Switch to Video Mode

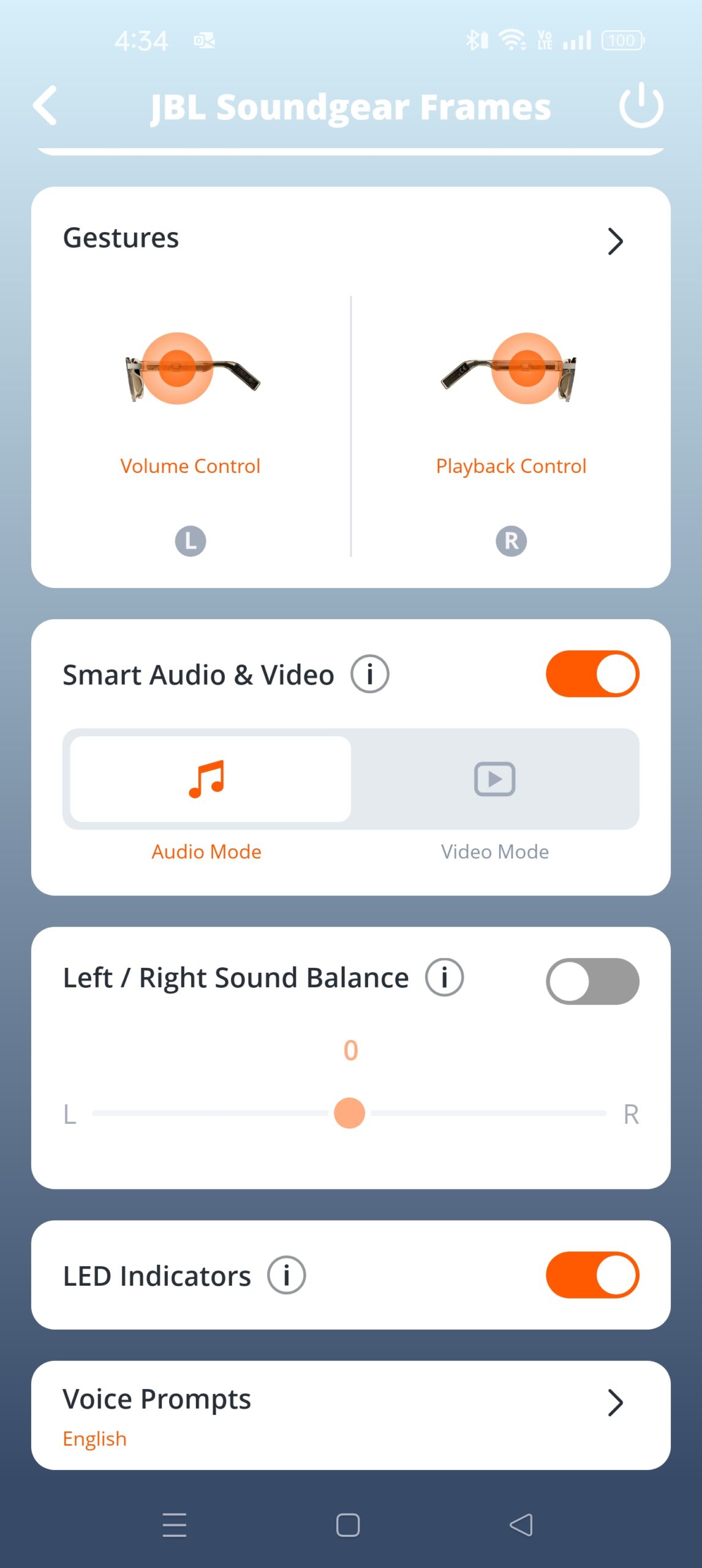[x=494, y=779]
